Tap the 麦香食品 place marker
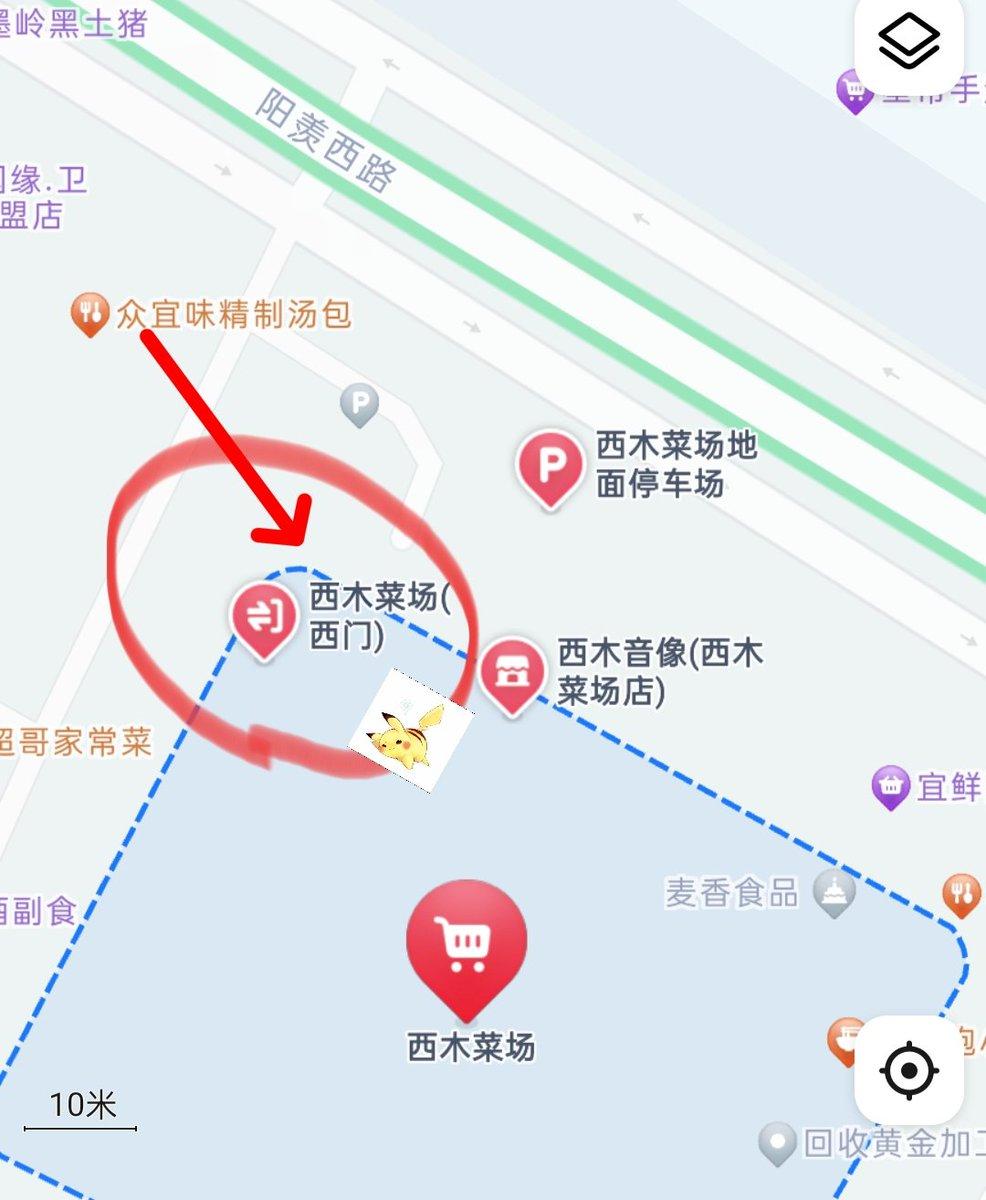This screenshot has width=986, height=1200. [x=834, y=893]
